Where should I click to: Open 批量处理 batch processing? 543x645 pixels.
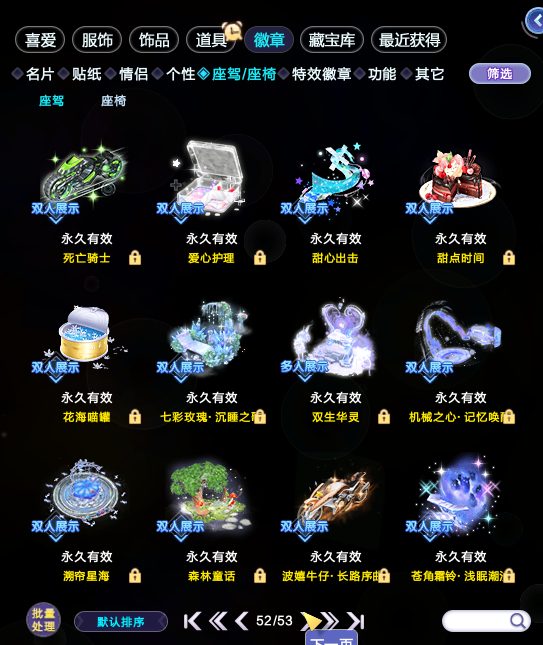tap(43, 620)
